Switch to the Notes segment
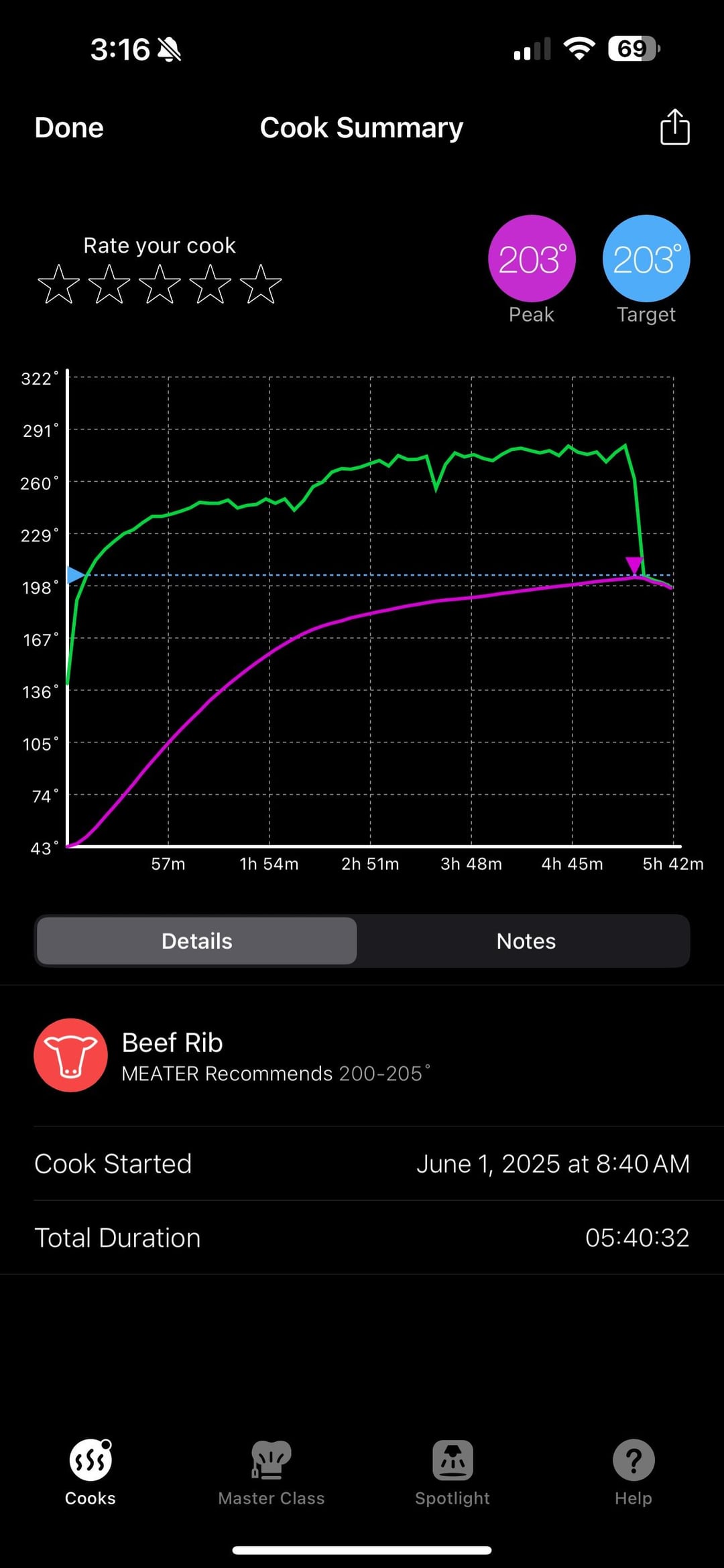The height and width of the screenshot is (1568, 724). (x=526, y=941)
